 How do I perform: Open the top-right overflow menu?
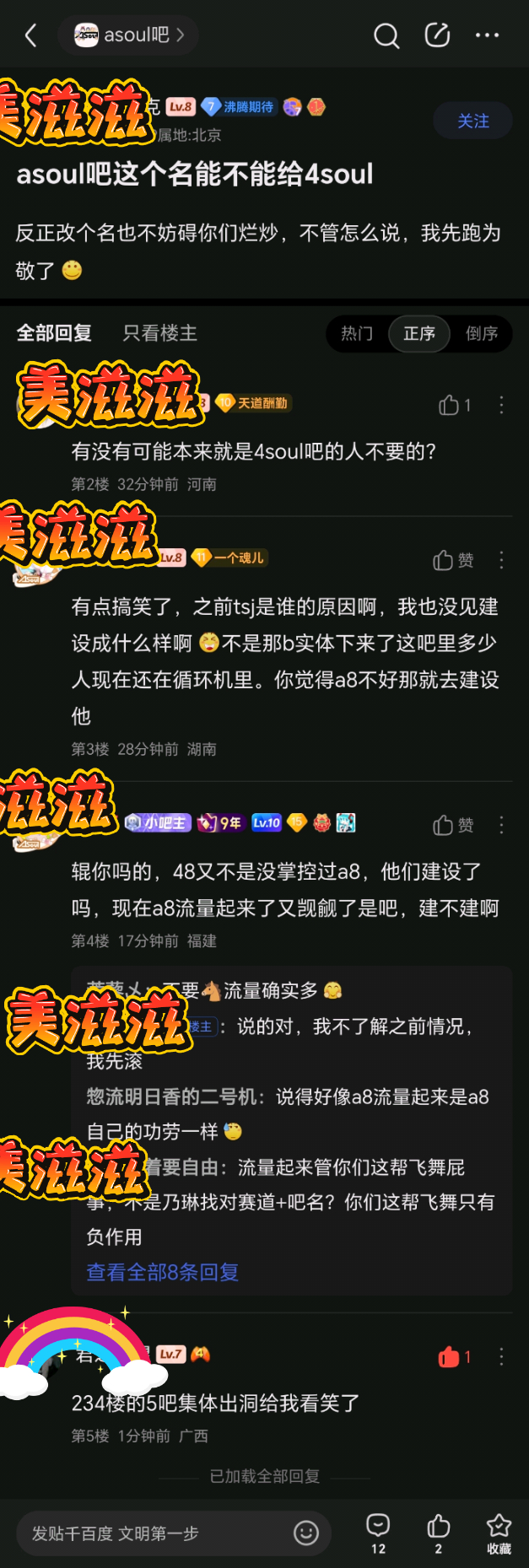488,35
